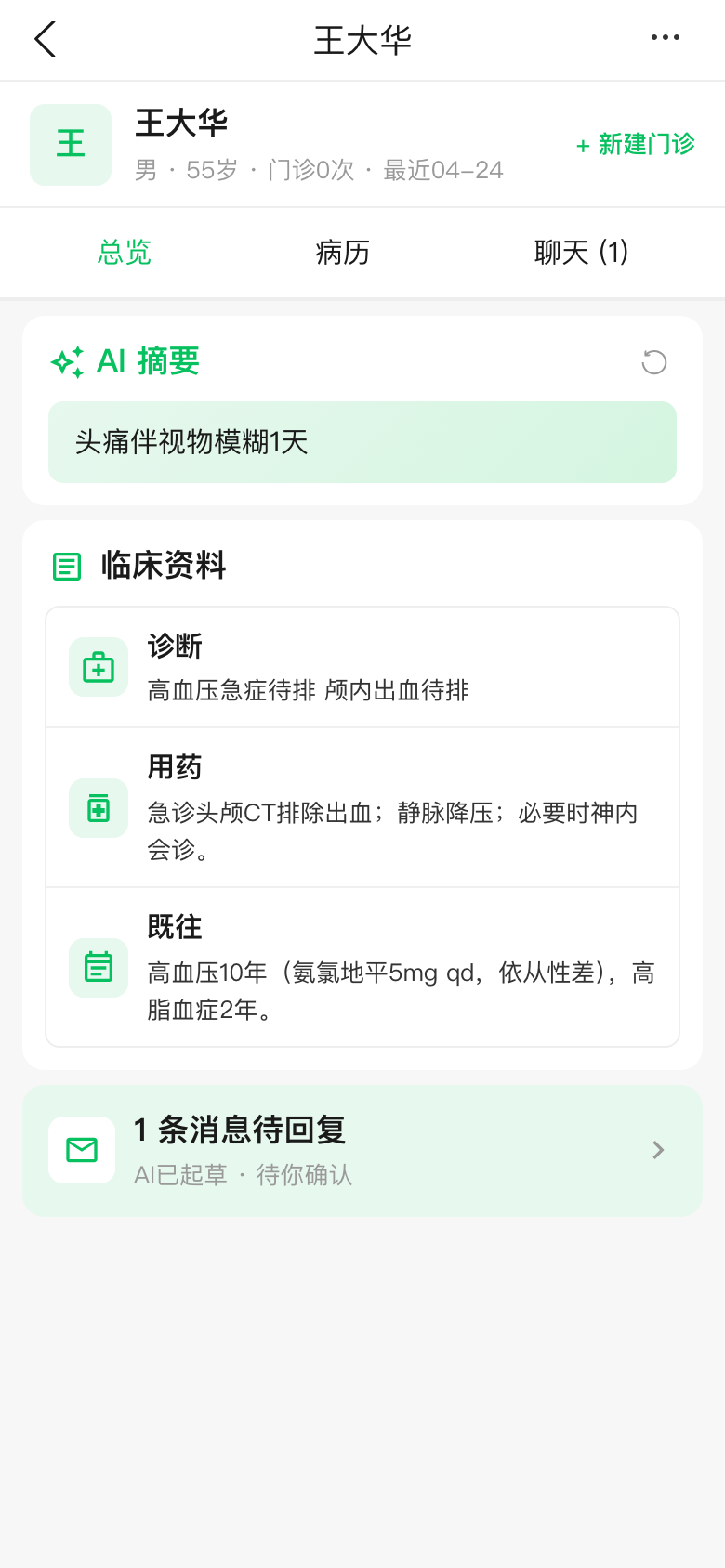This screenshot has width=725, height=1568.
Task: Tap 新建门诊 to create a visit
Action: point(636,145)
